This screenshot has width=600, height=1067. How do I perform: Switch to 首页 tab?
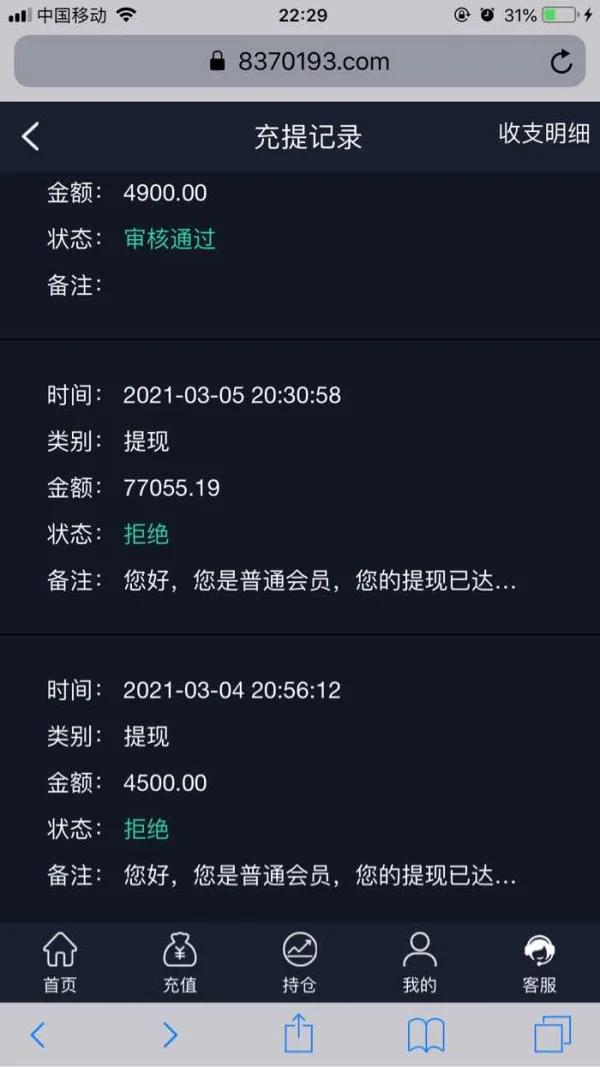(60, 962)
